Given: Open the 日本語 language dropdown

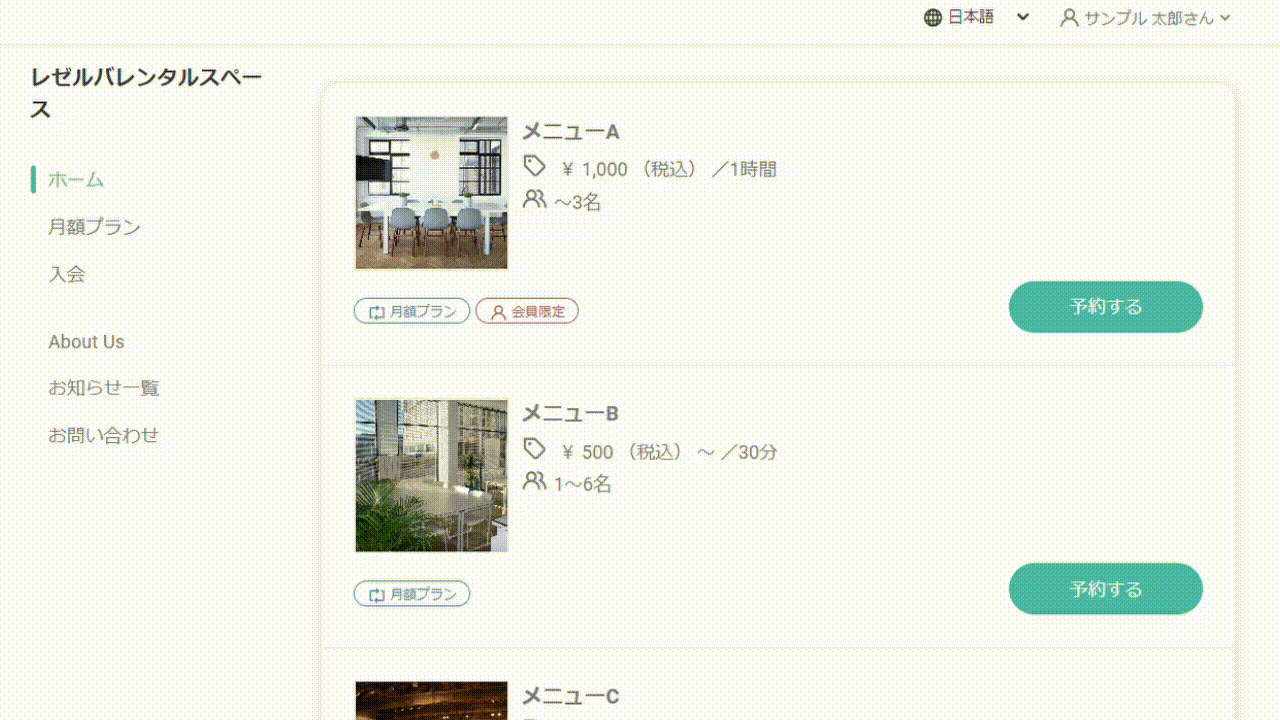Looking at the screenshot, I should 976,17.
